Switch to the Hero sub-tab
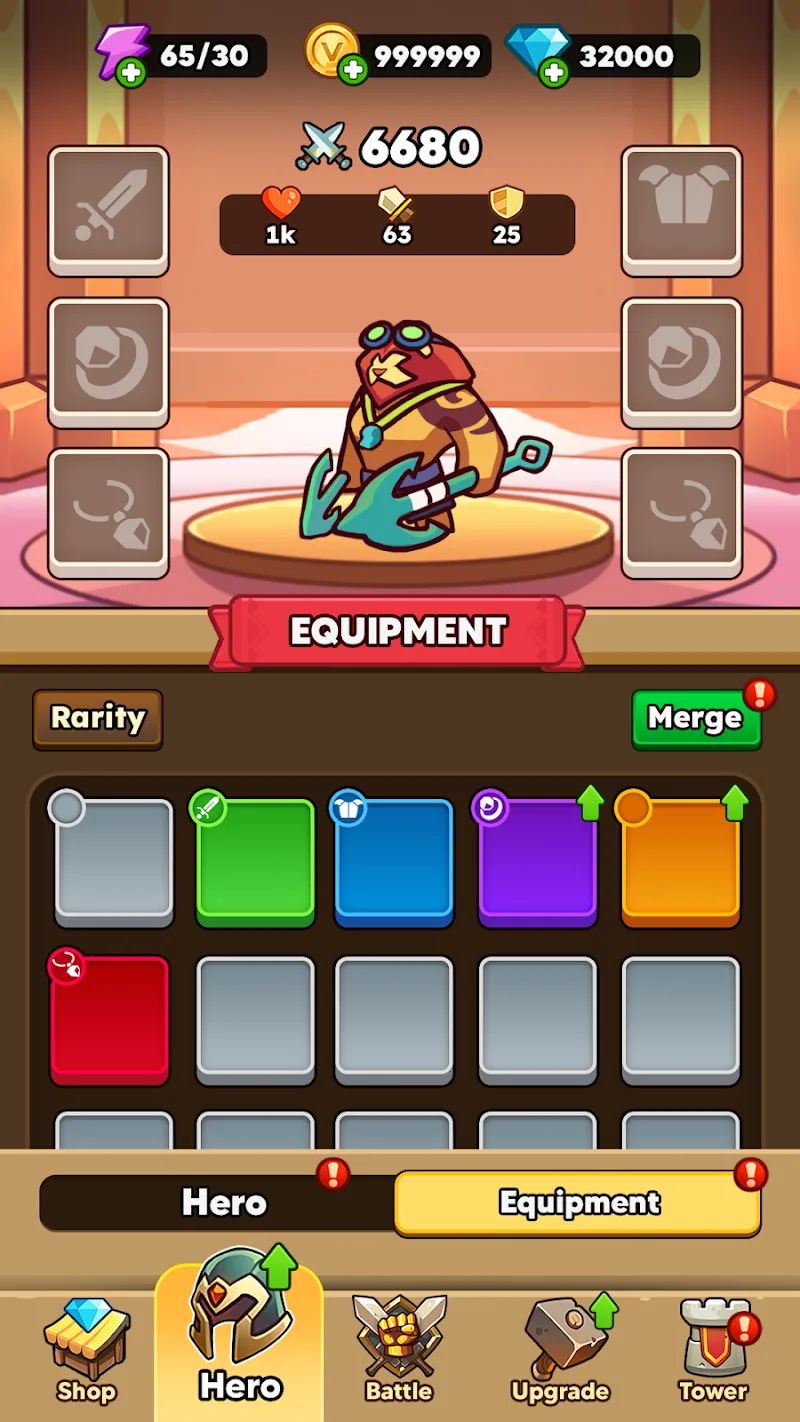 coord(223,1203)
